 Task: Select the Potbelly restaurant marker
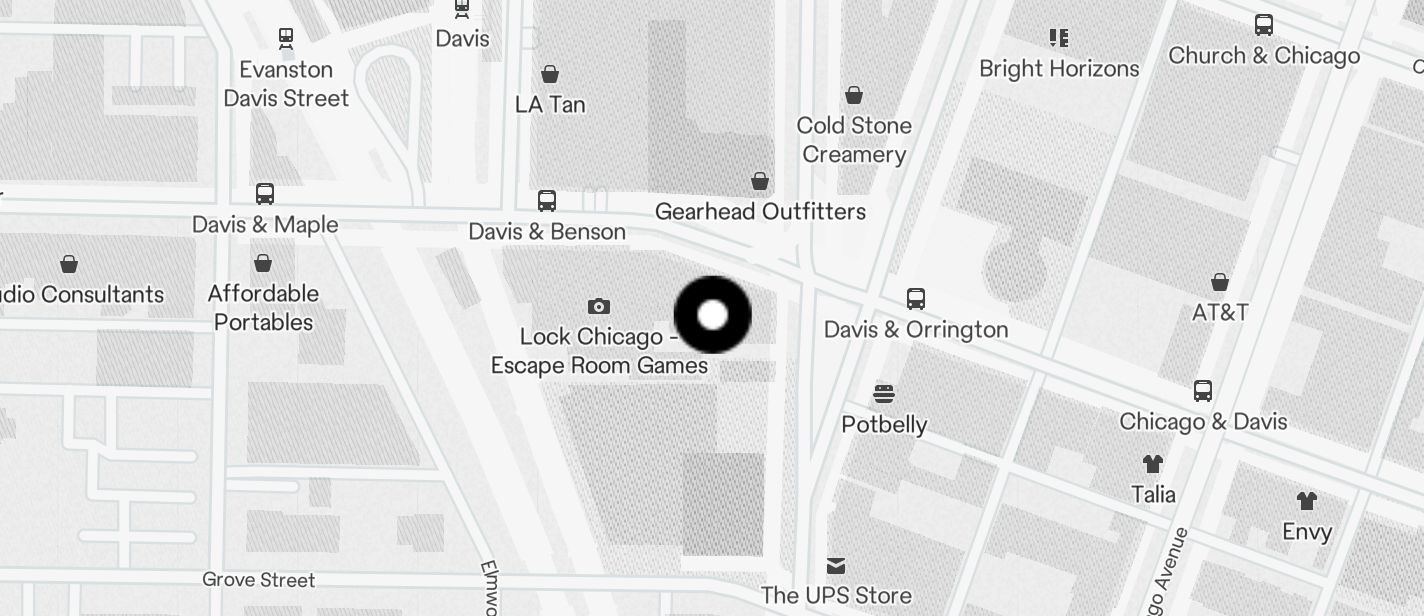click(x=884, y=393)
